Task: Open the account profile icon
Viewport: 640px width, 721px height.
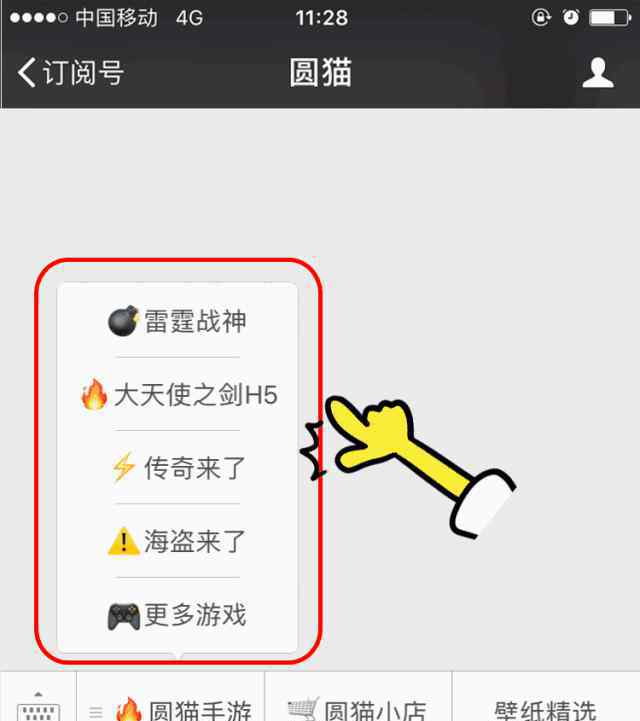Action: point(597,72)
